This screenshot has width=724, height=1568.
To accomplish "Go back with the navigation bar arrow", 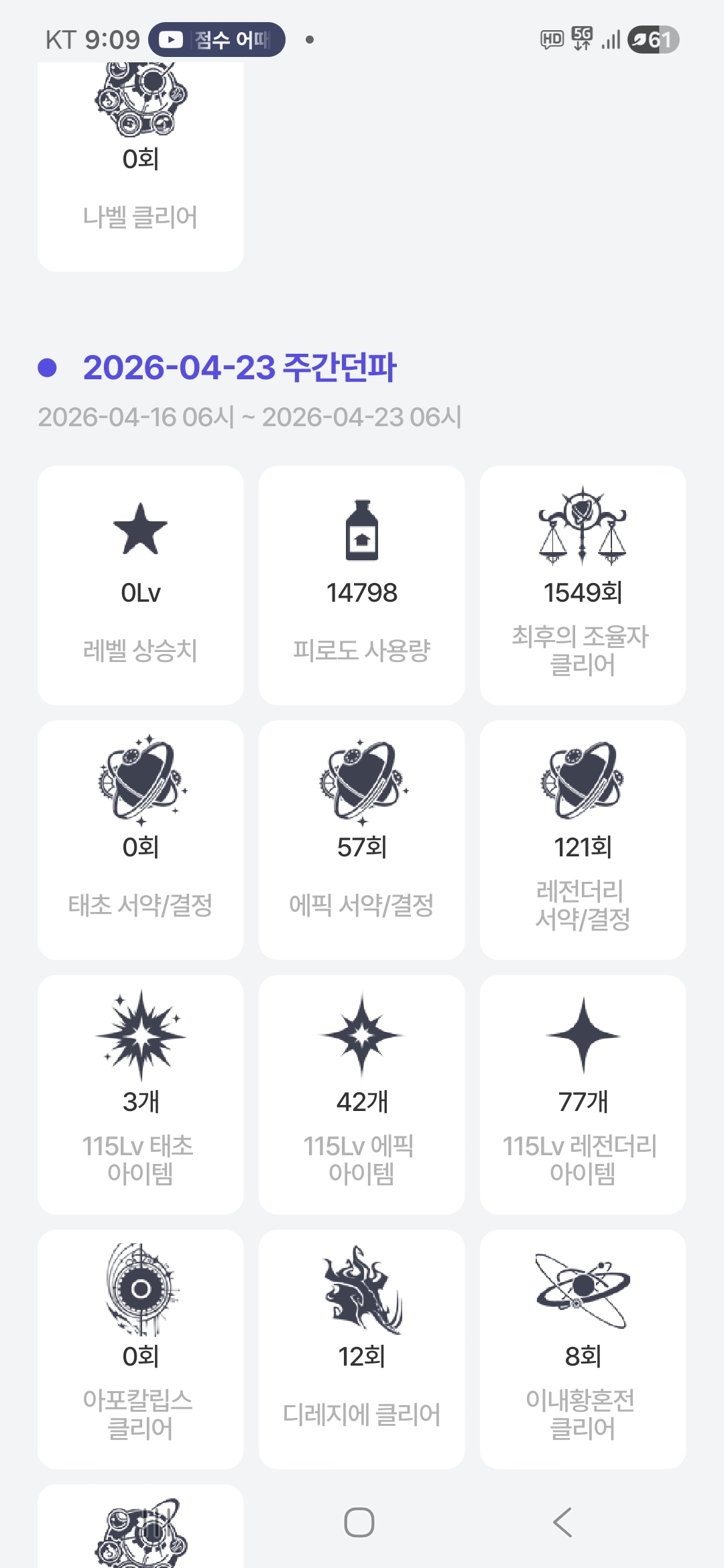I will [x=562, y=1522].
